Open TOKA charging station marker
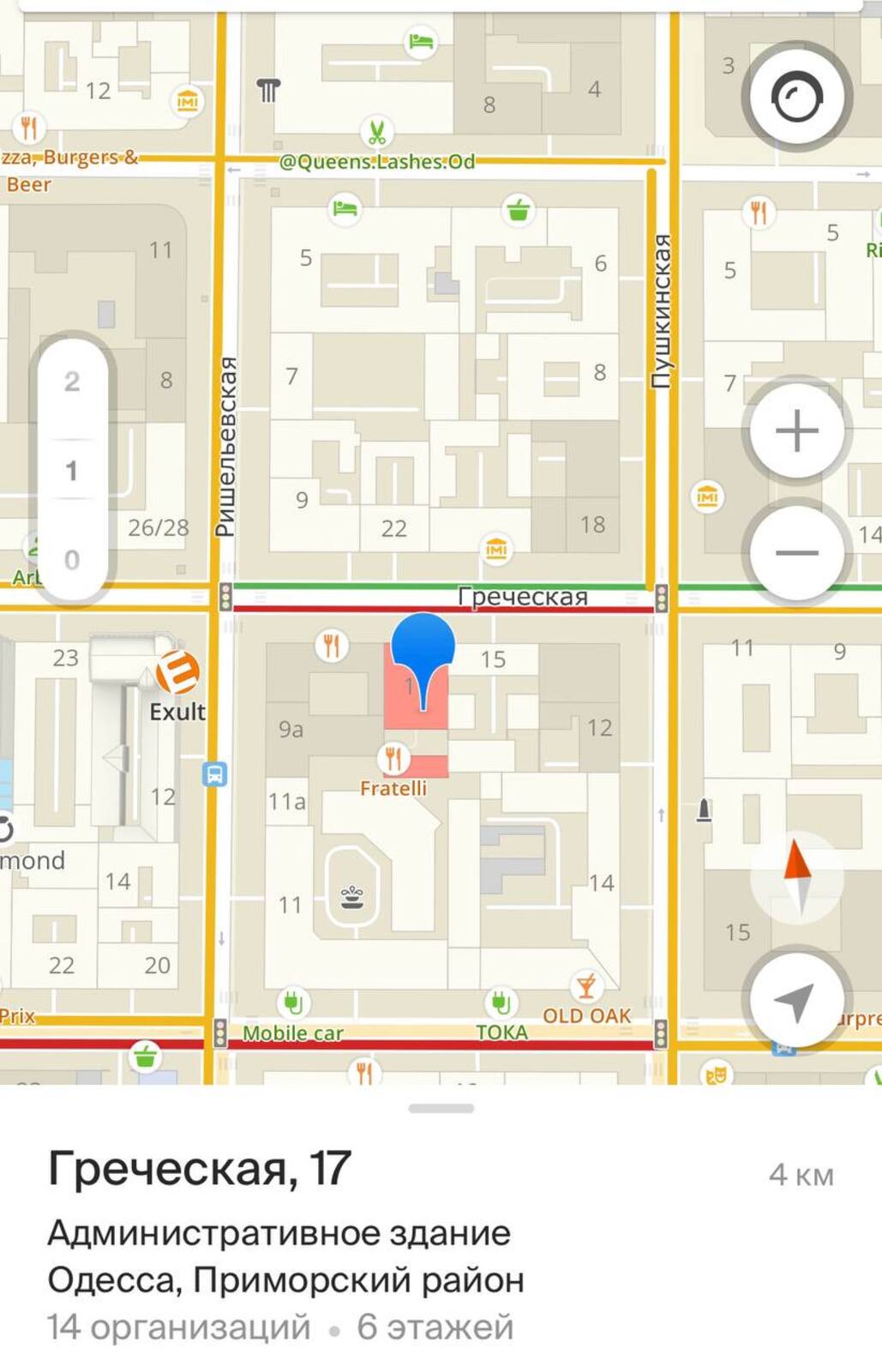 [x=501, y=1002]
